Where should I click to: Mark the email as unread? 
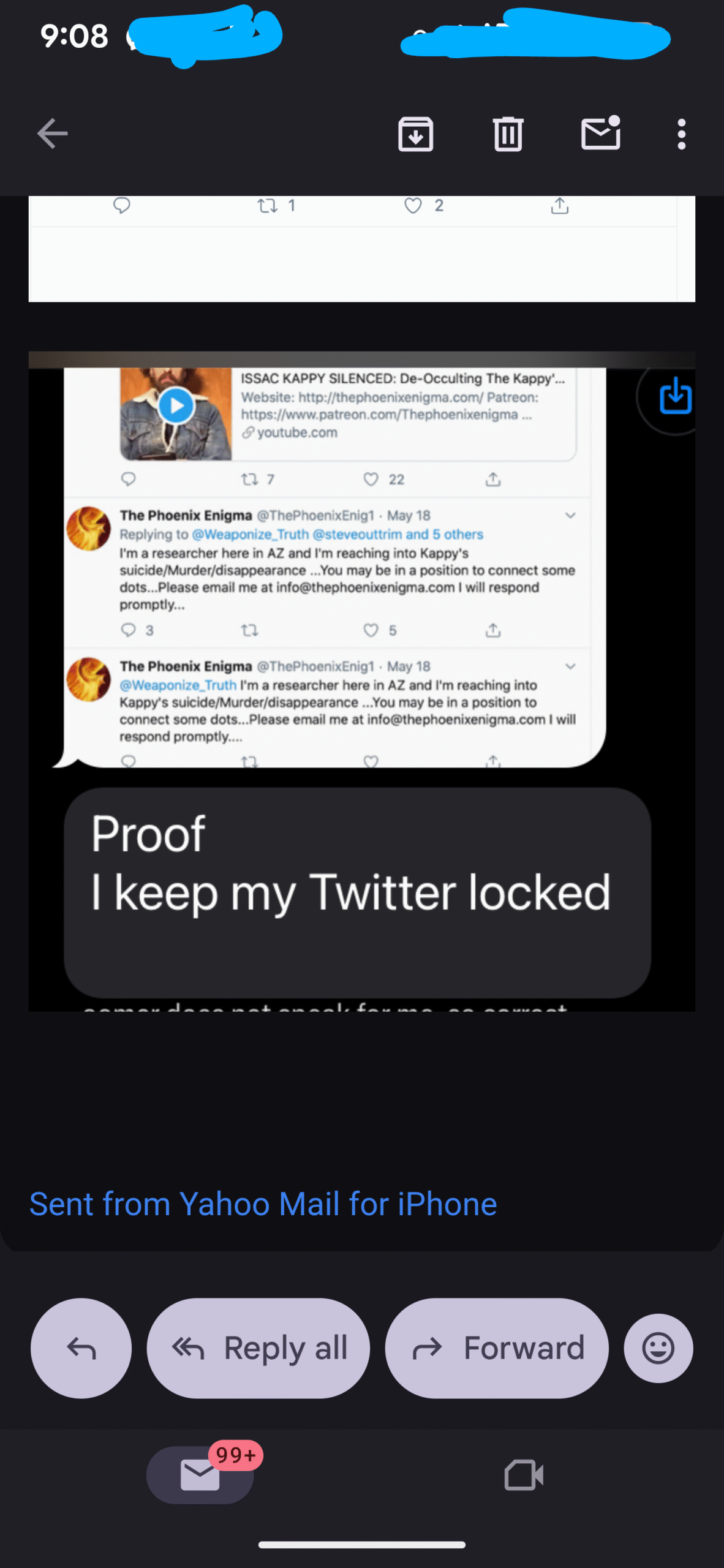pos(600,134)
